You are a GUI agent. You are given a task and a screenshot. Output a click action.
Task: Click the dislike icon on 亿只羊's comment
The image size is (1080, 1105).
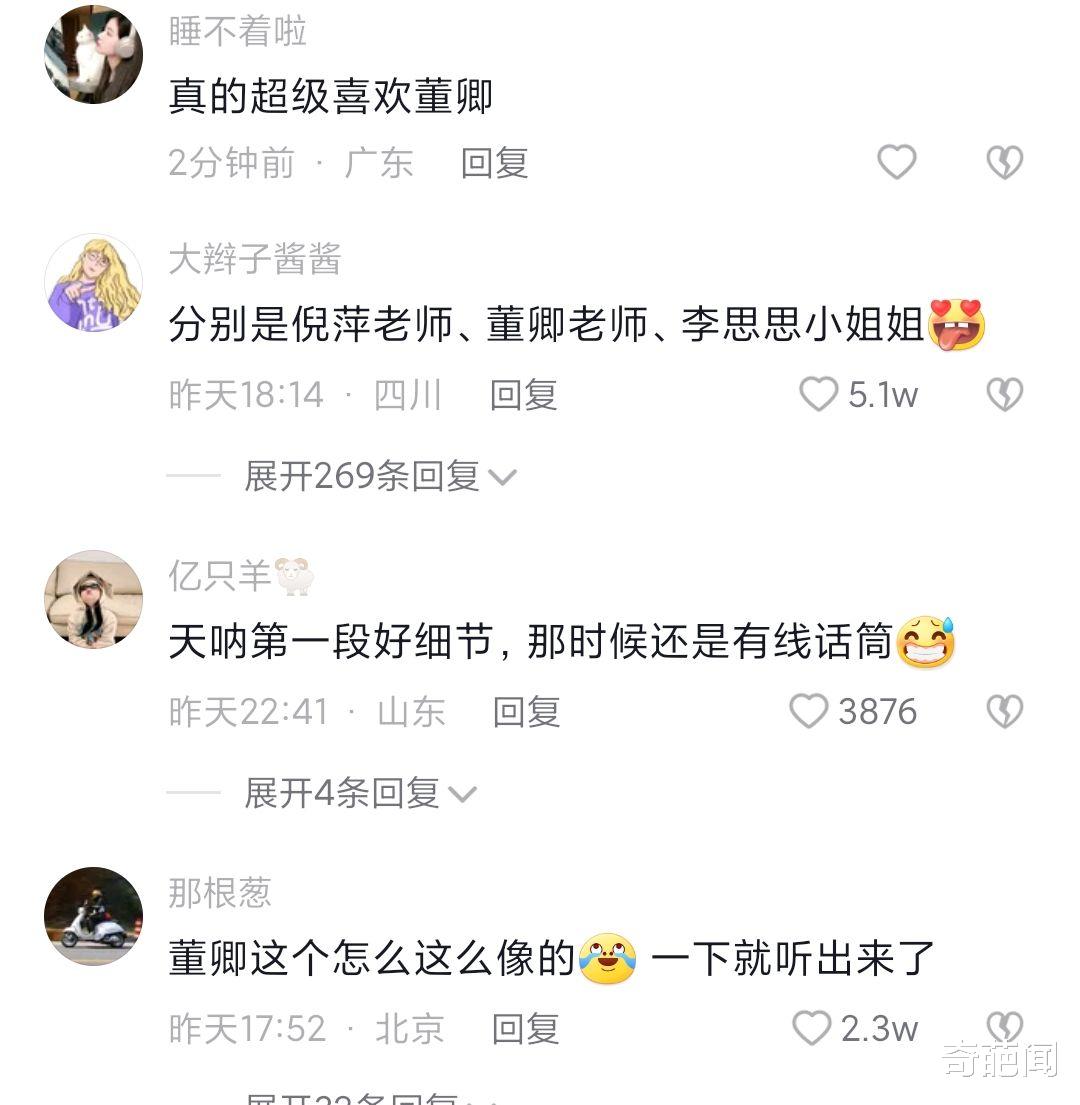pos(1005,711)
